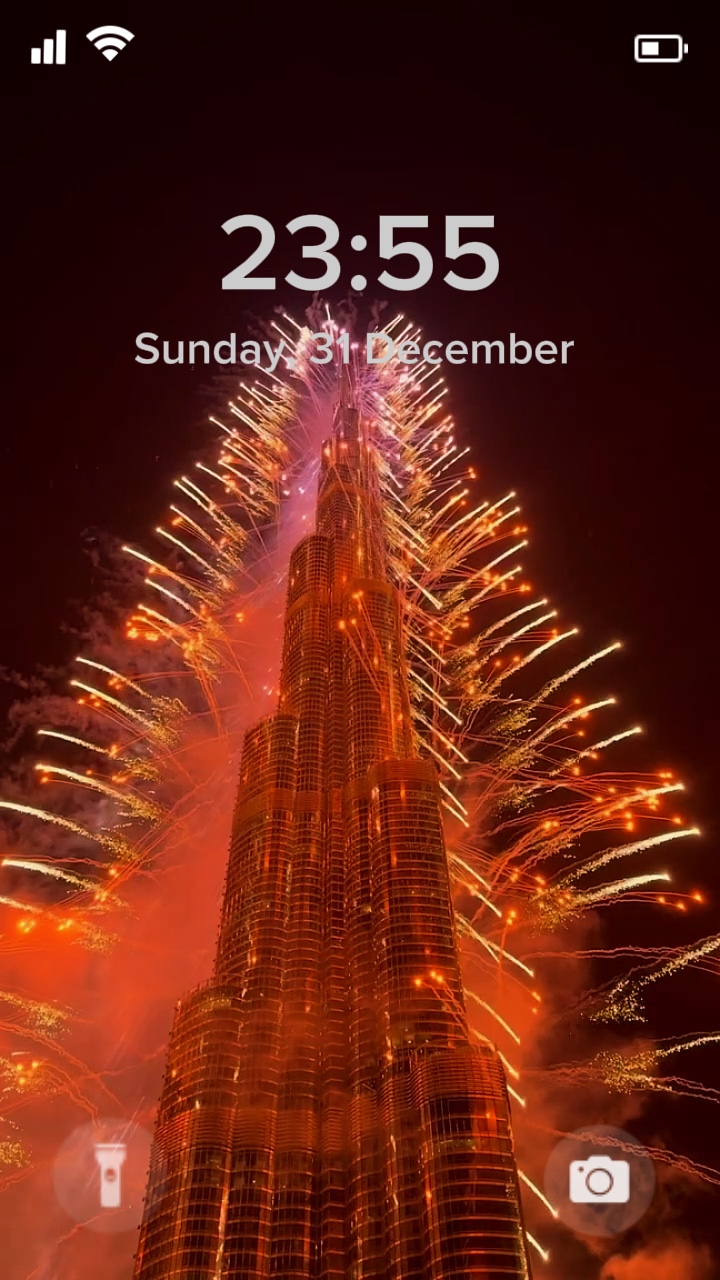Screen dimensions: 720x1280
Task: Tap the signal strength indicator at top-left
Action: [x=48, y=46]
